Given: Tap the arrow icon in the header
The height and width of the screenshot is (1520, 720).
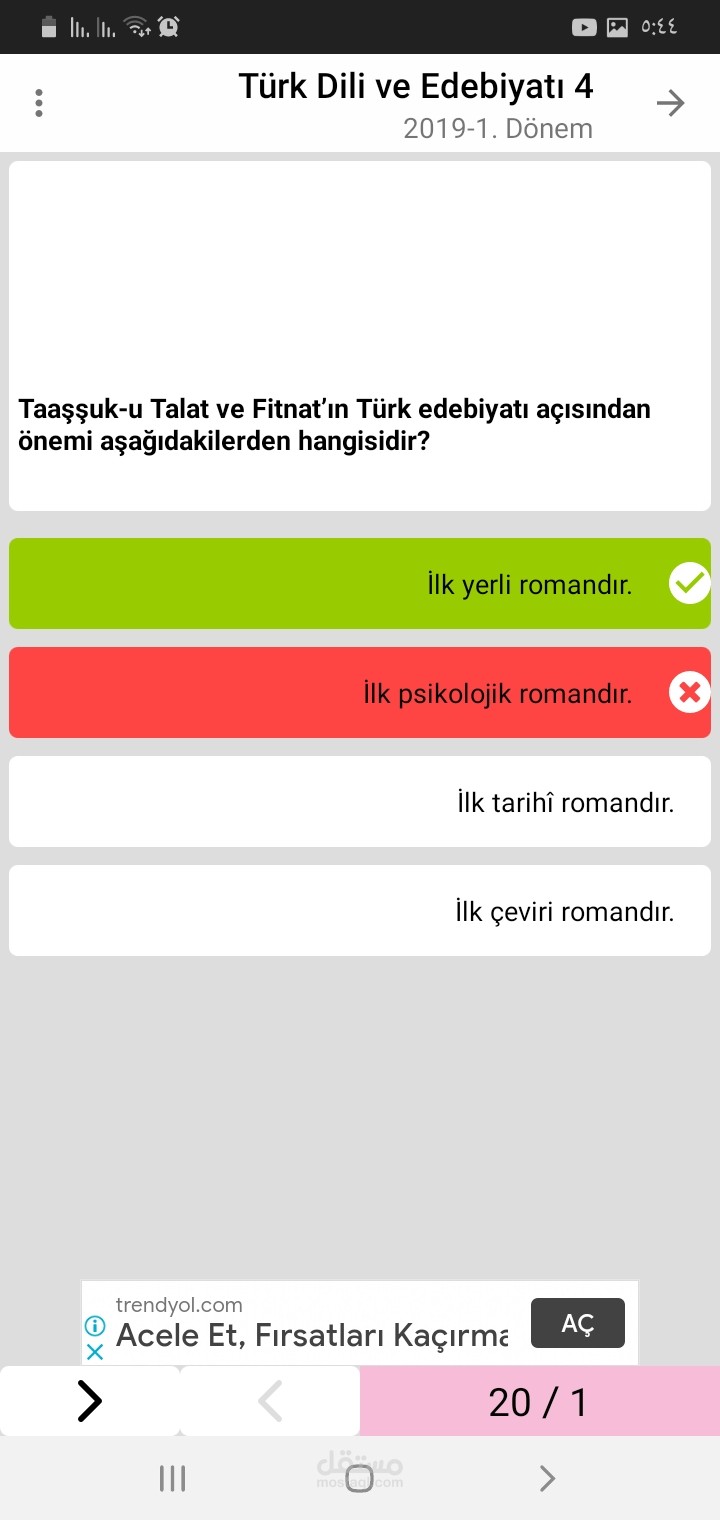Looking at the screenshot, I should tap(669, 103).
